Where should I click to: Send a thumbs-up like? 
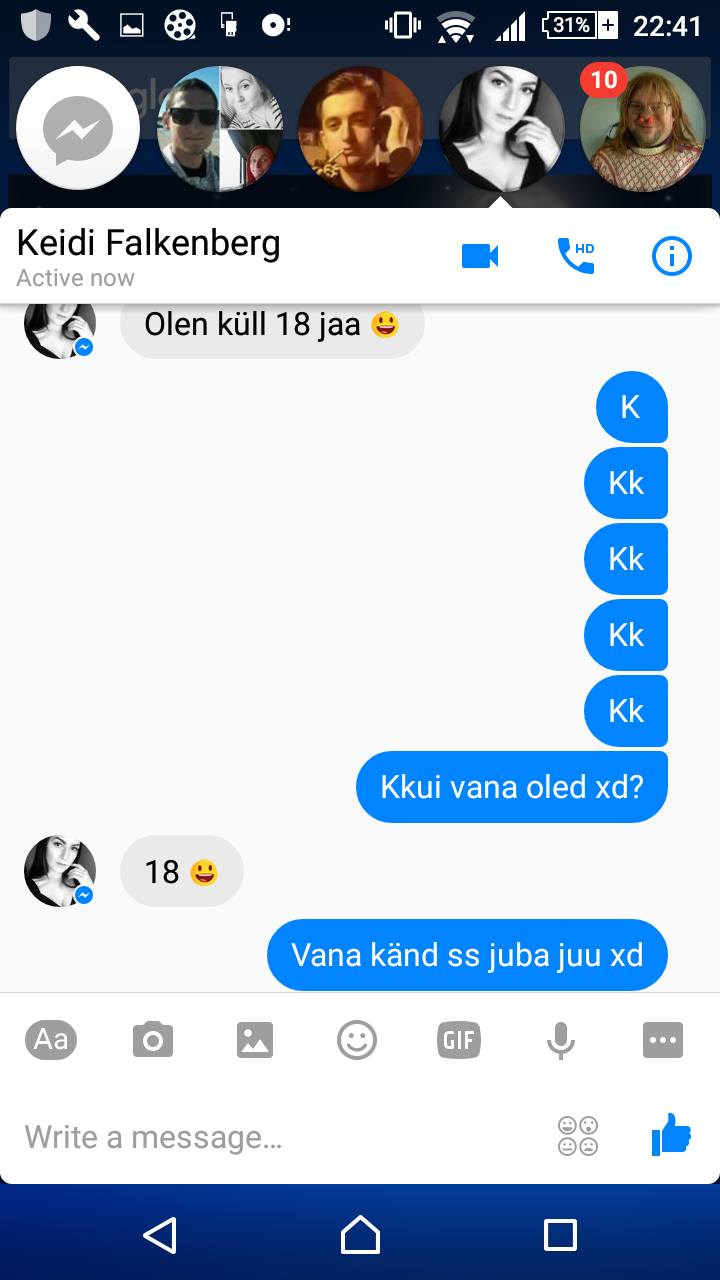click(671, 1135)
